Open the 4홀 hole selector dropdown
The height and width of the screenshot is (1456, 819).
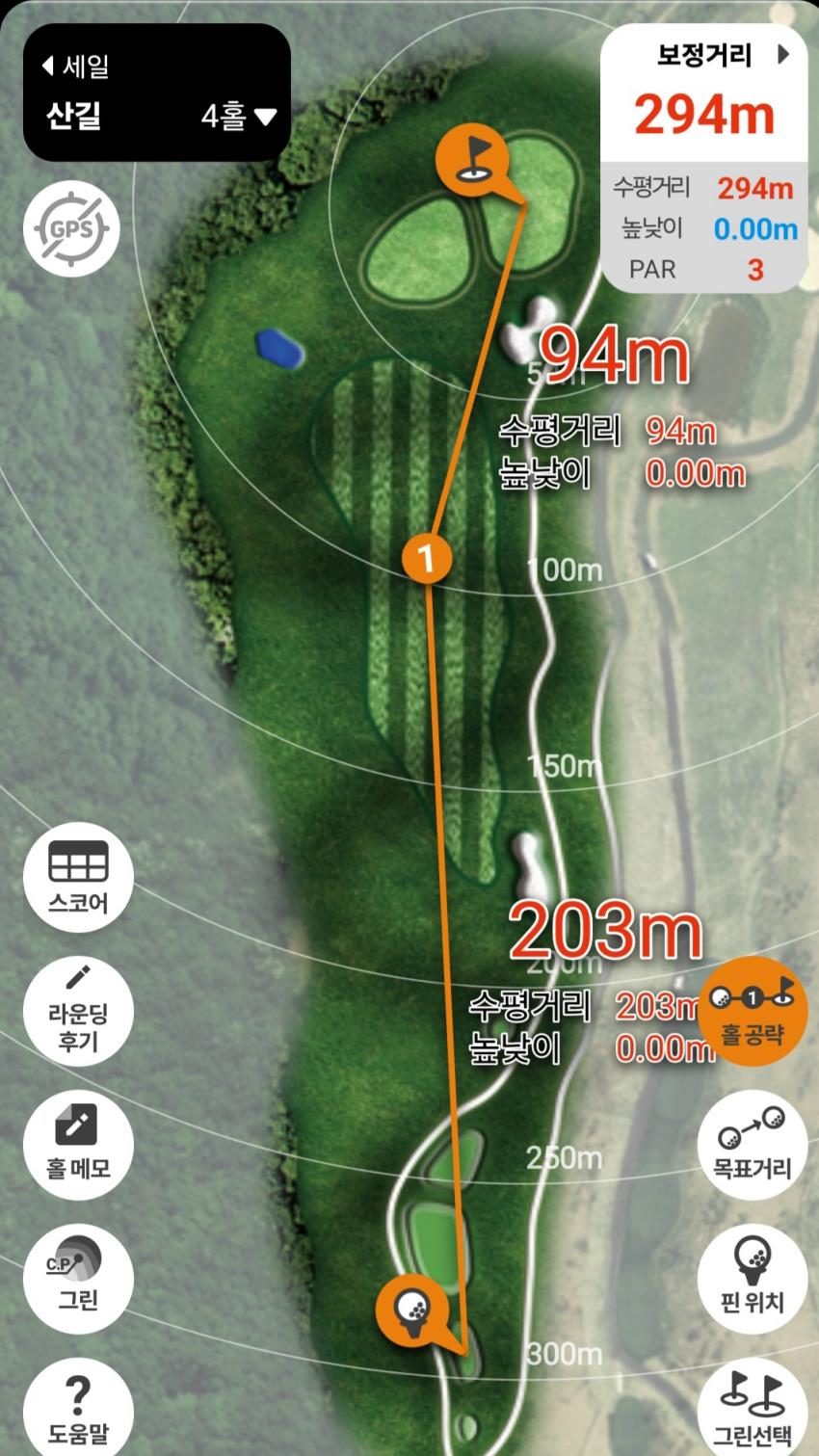pos(238,117)
